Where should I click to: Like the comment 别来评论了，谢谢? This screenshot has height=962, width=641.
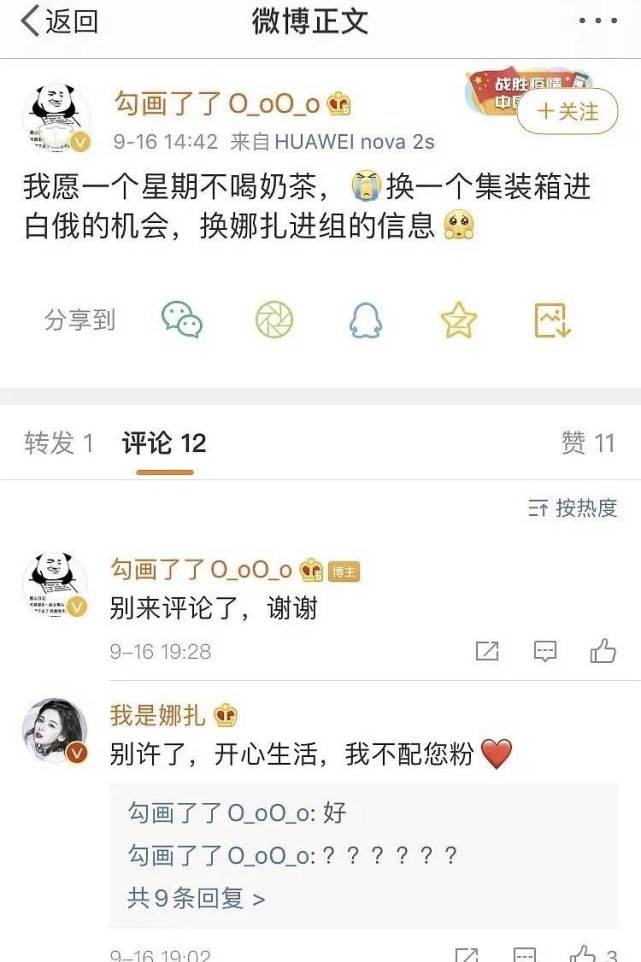tap(603, 652)
